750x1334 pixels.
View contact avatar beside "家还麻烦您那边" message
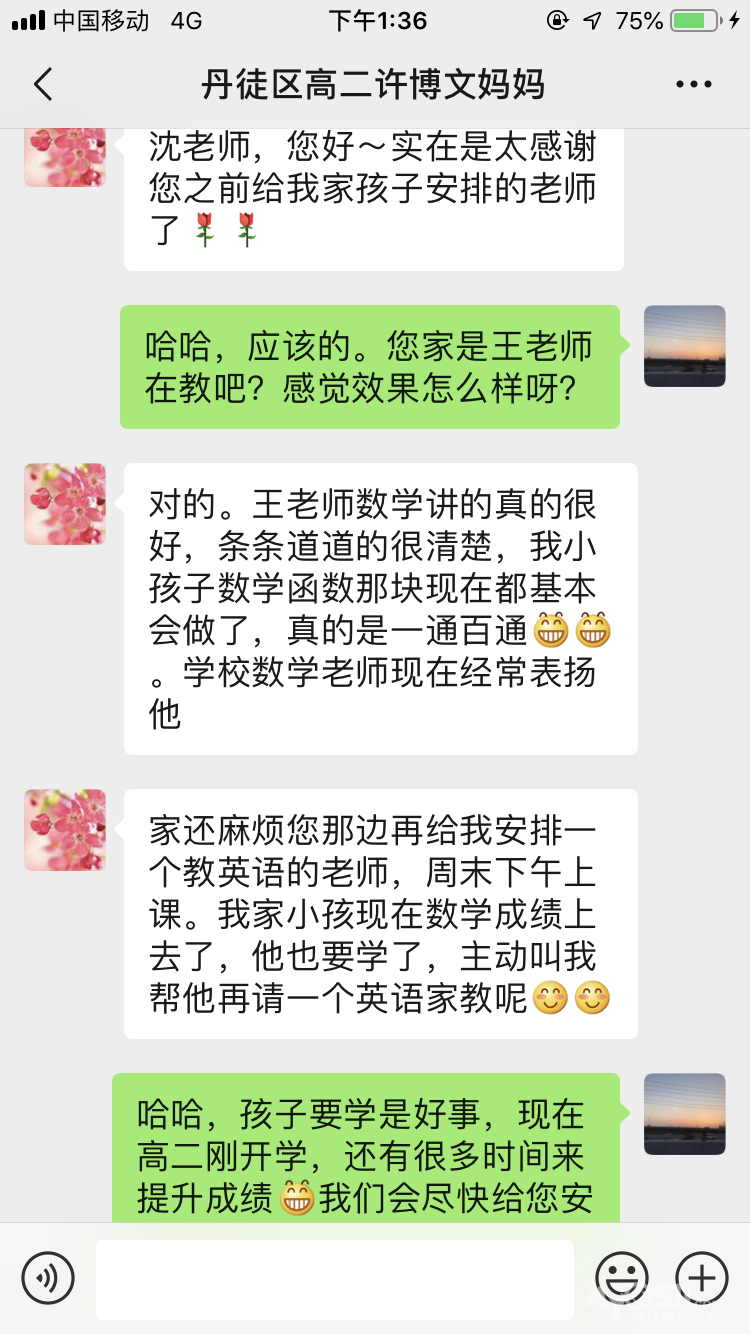pos(65,830)
